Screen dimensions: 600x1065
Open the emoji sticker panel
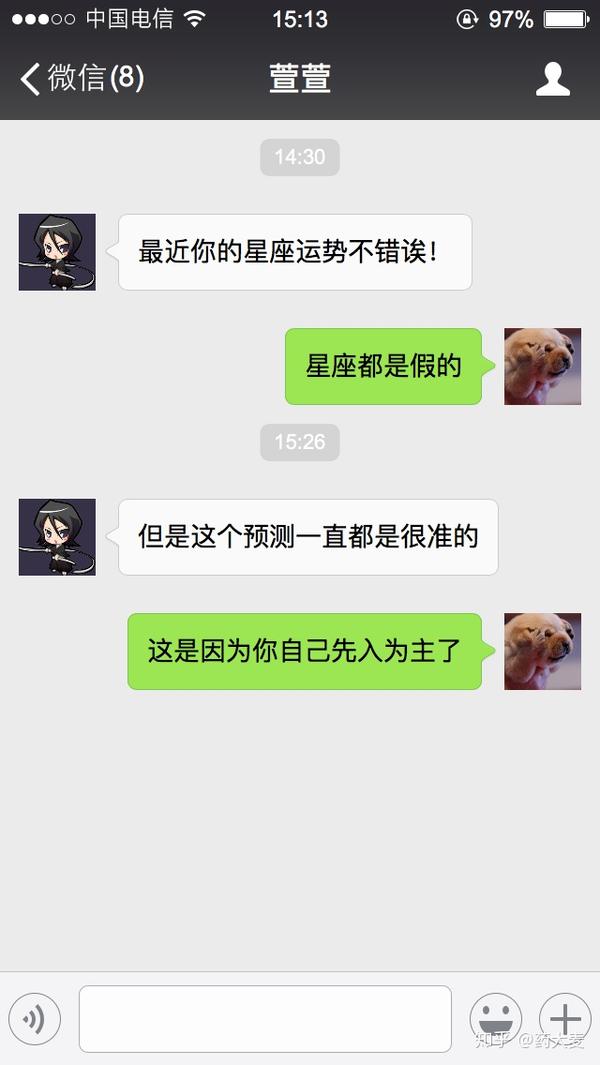click(x=496, y=1019)
